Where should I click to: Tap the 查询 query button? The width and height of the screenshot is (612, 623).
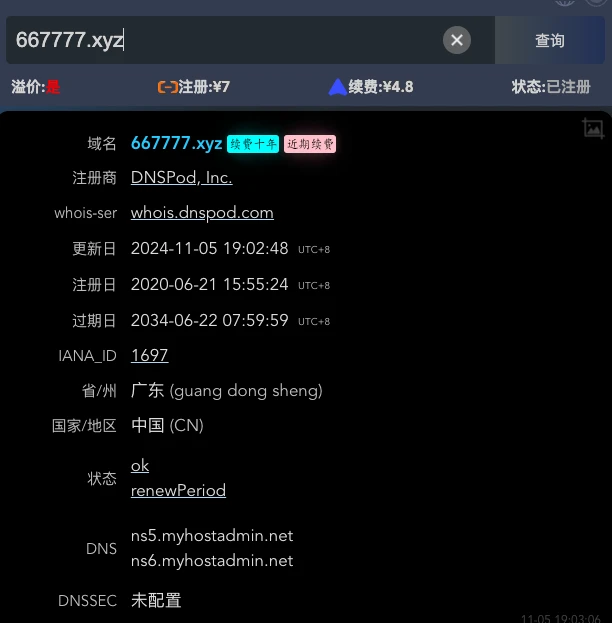pos(550,40)
